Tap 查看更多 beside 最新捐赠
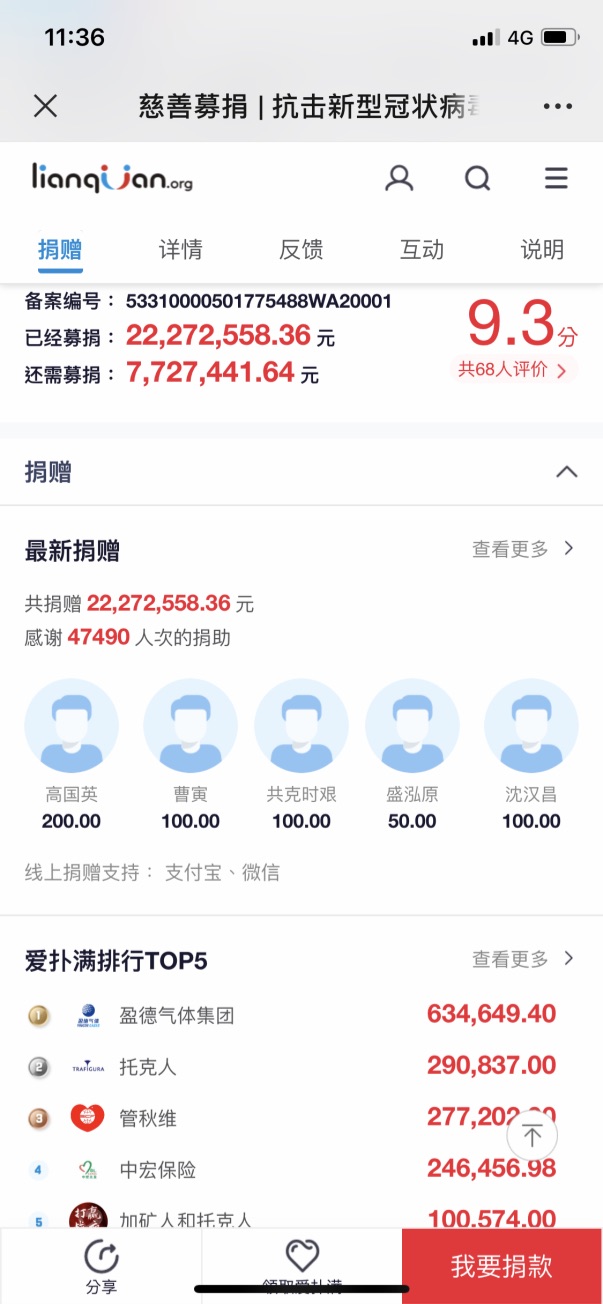The width and height of the screenshot is (603, 1304). [x=523, y=549]
